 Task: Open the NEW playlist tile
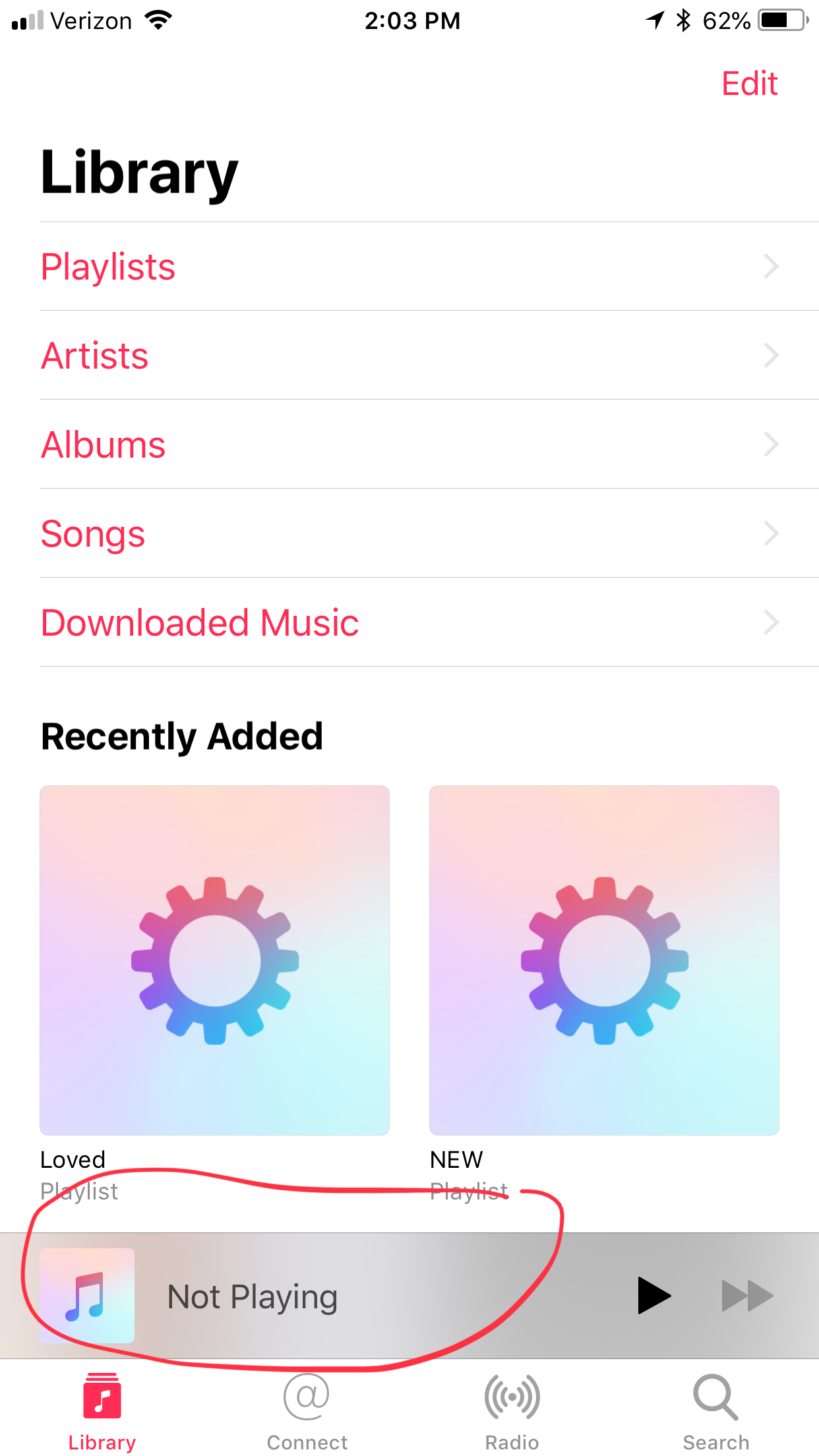pos(604,960)
